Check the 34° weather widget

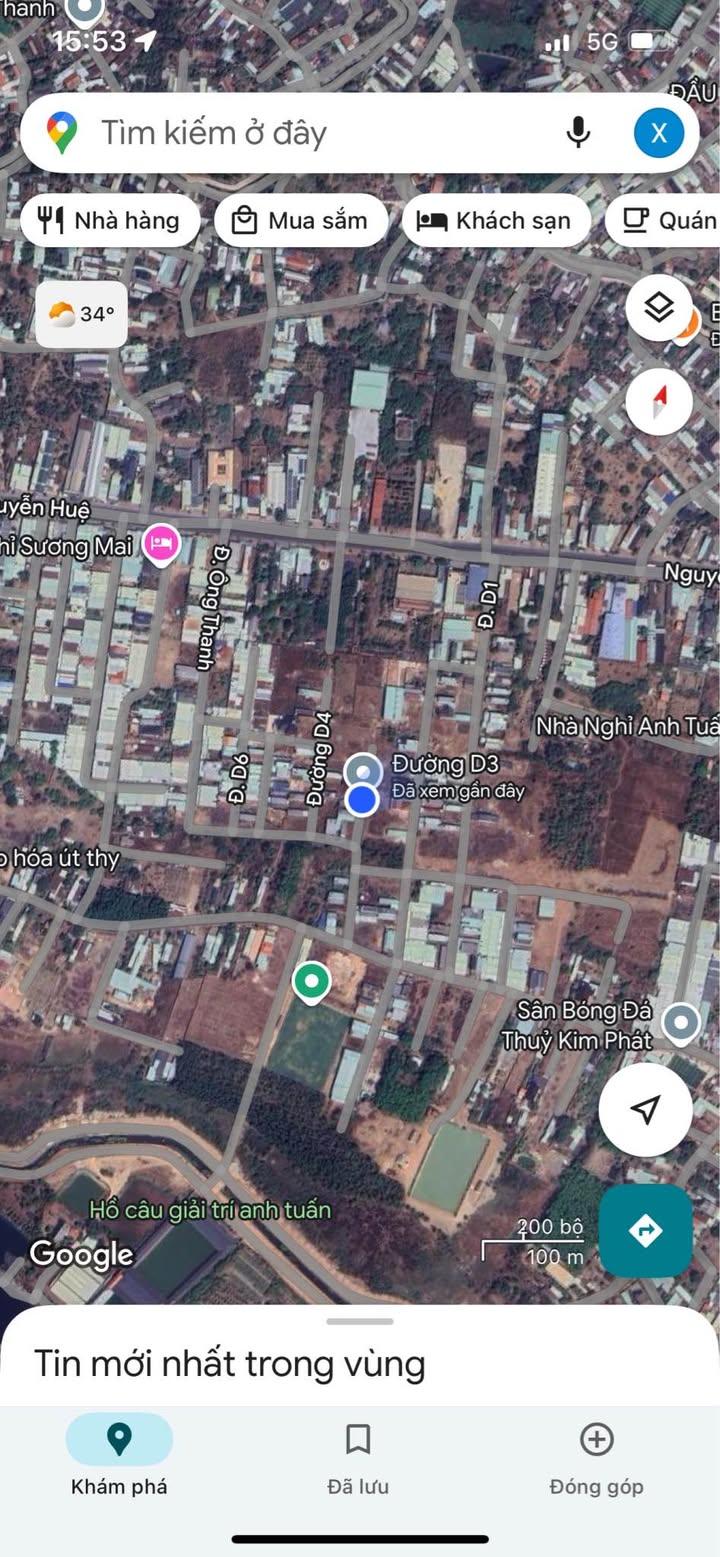81,314
